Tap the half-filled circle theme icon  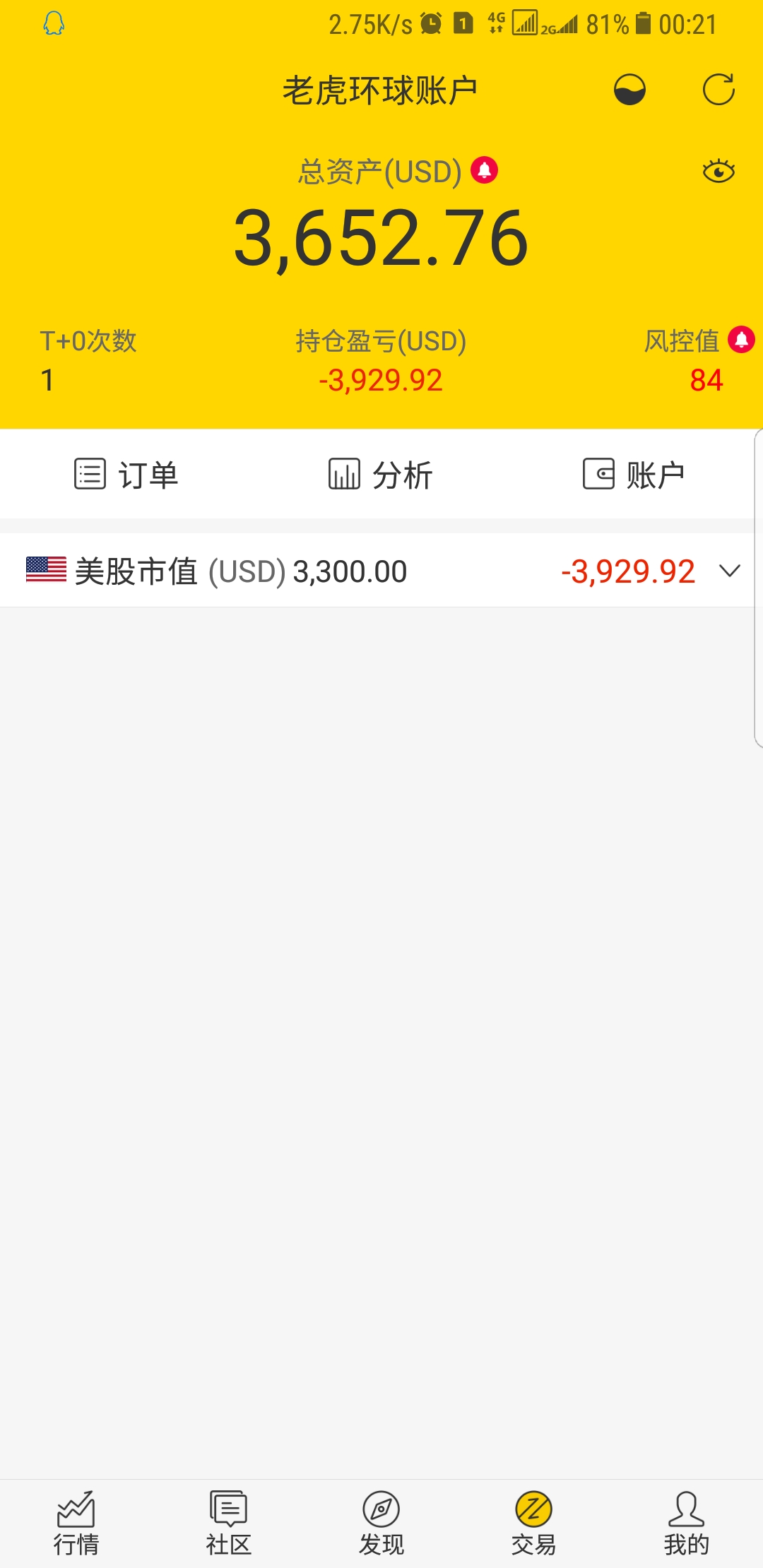tap(629, 90)
